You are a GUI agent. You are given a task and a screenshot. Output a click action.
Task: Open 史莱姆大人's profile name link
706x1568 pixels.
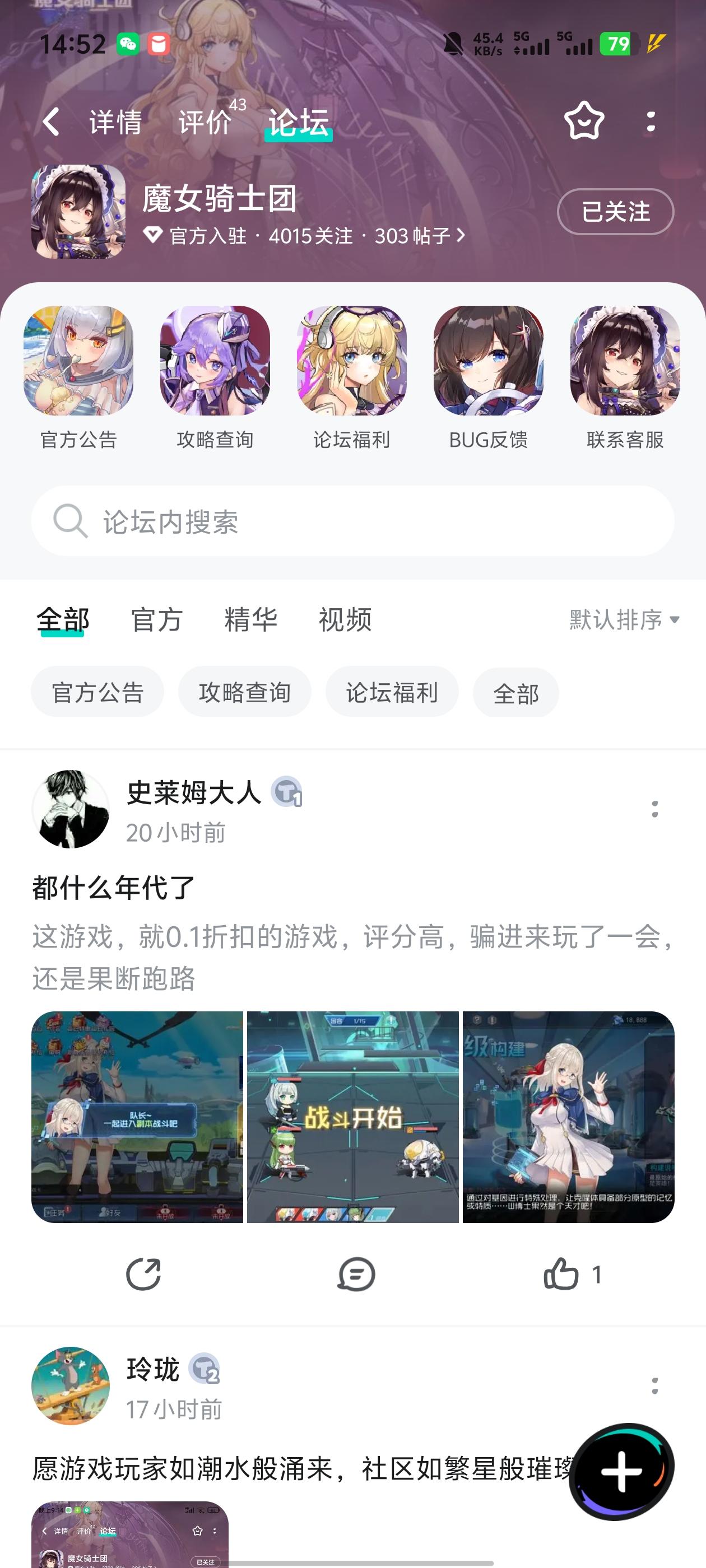pos(194,793)
